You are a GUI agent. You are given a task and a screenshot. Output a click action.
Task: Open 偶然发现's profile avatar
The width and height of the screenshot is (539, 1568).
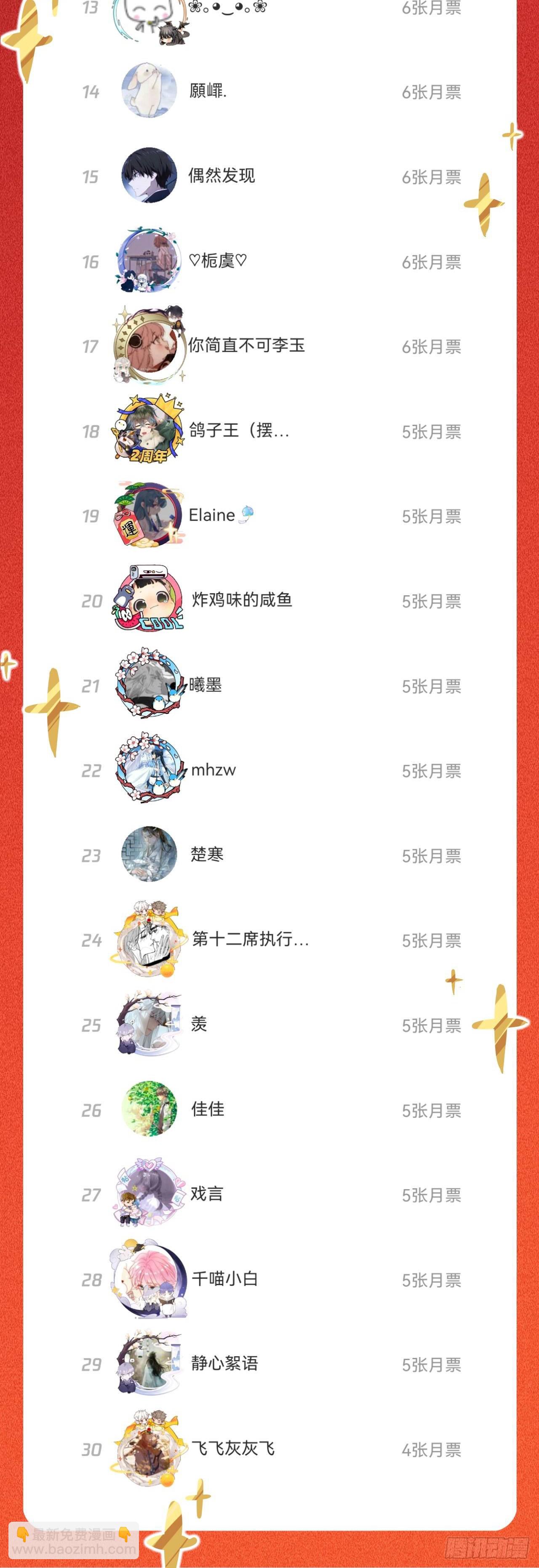[148, 176]
